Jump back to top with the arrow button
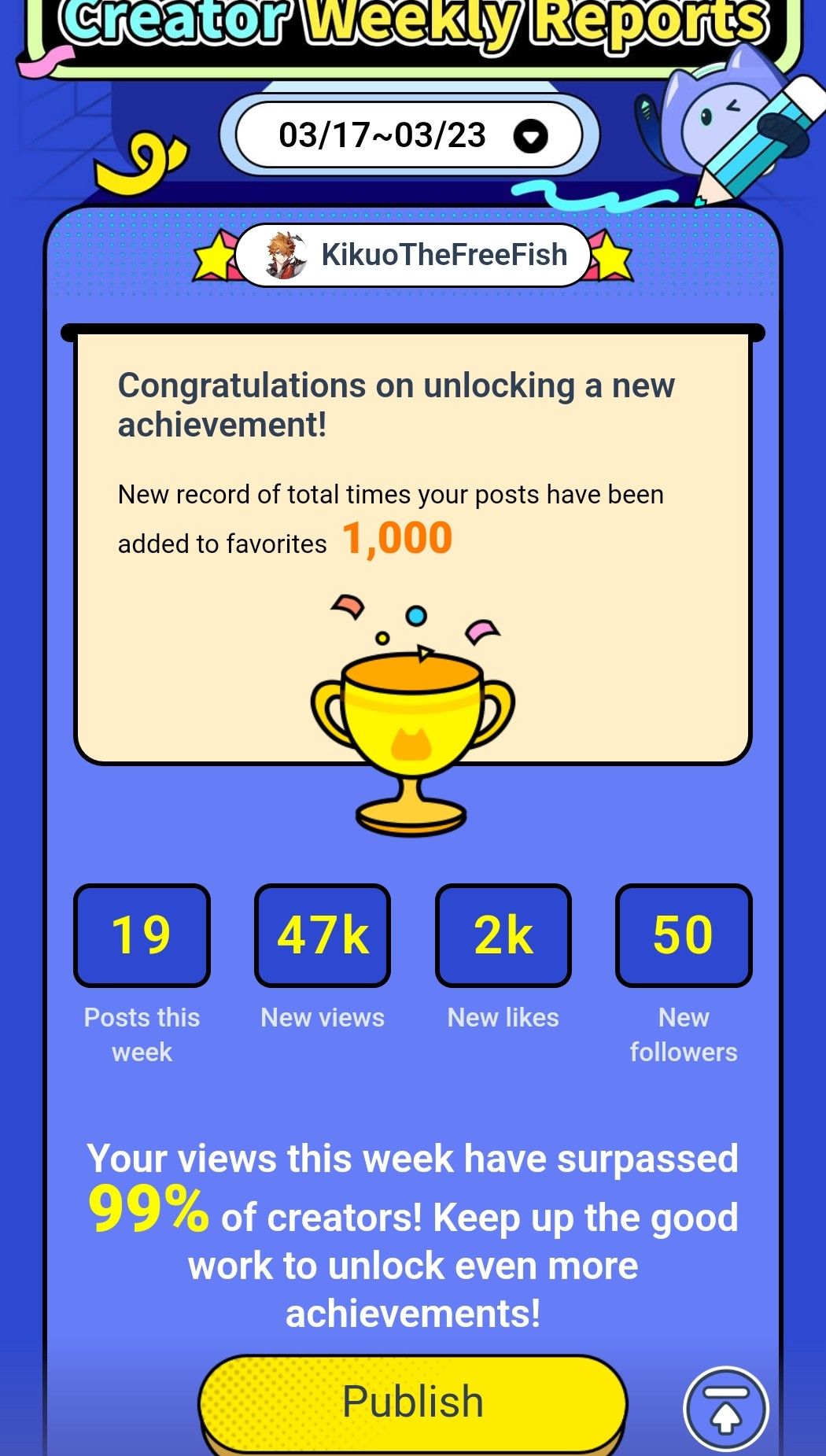Viewport: 826px width, 1456px height. (x=725, y=1408)
